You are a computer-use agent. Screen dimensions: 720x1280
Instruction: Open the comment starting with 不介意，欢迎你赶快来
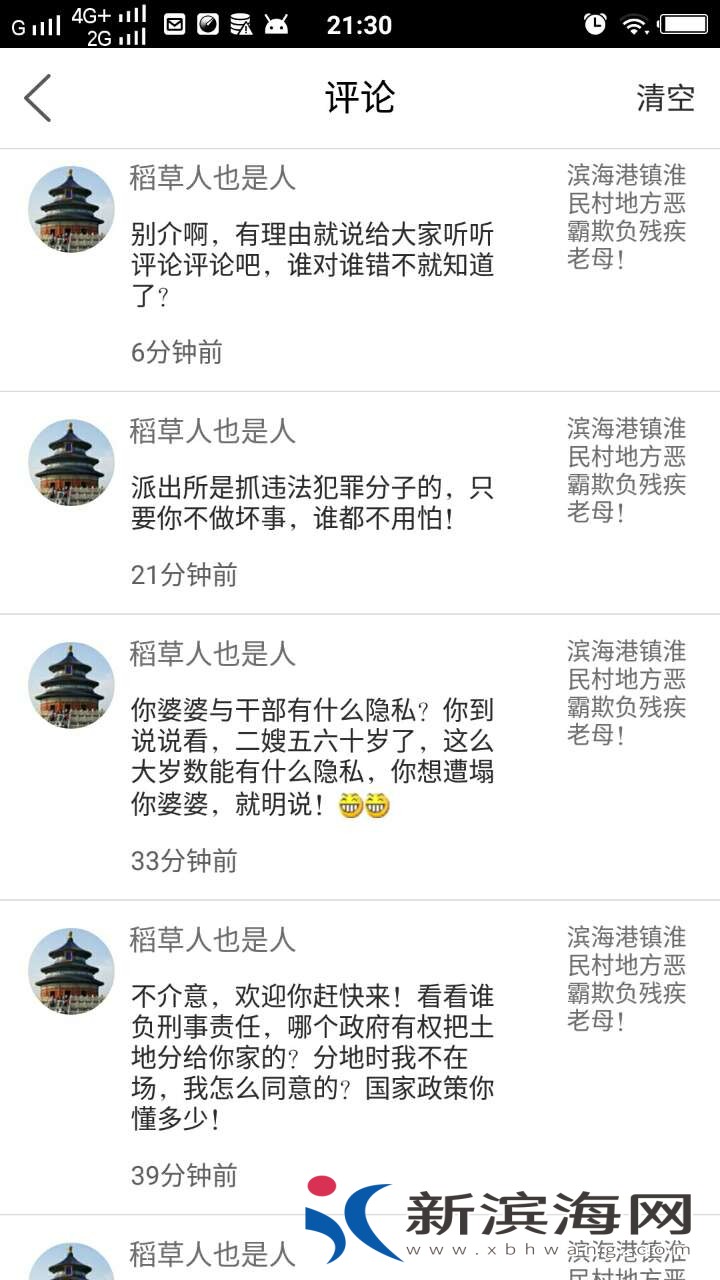coord(313,1057)
